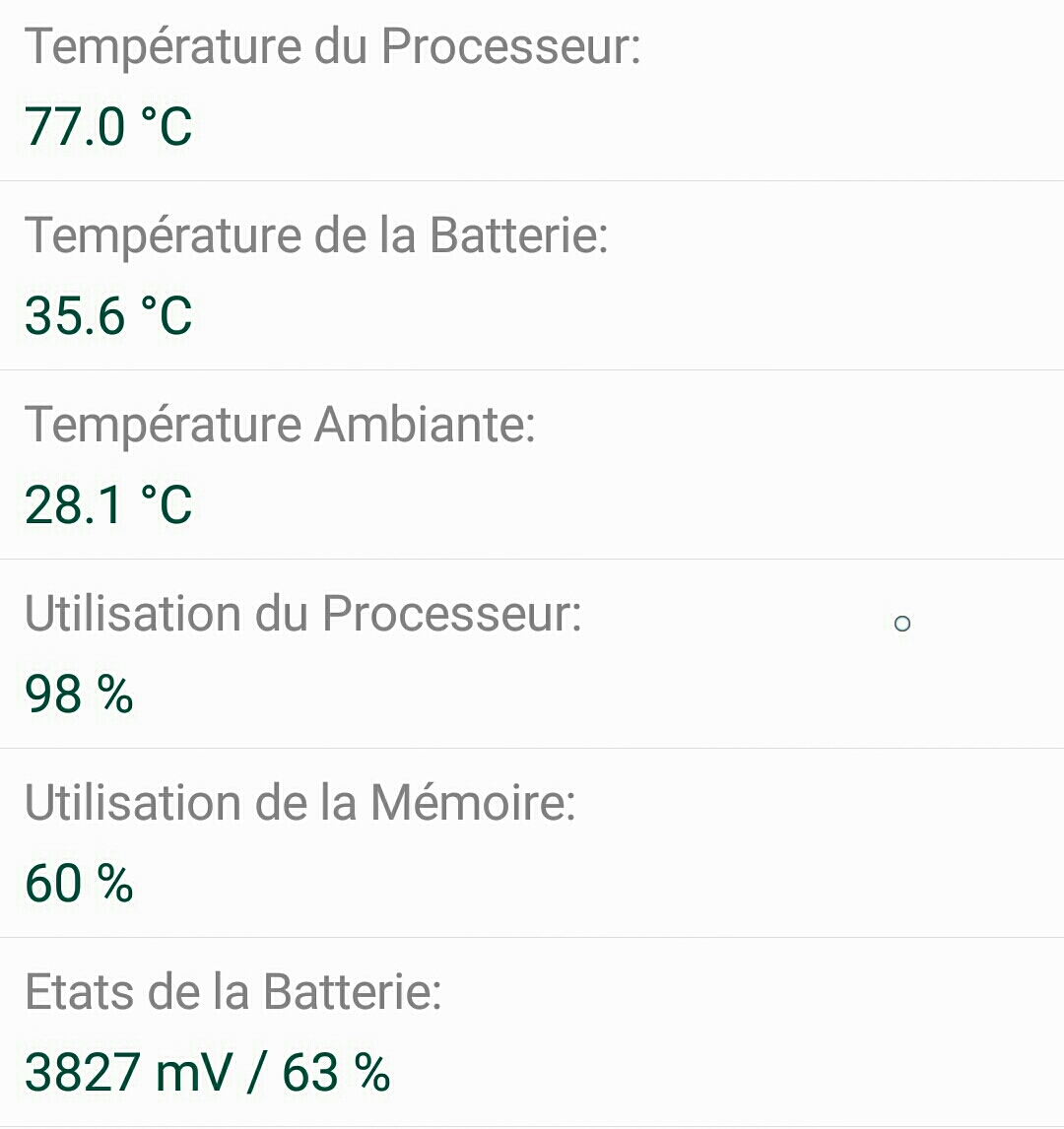The image size is (1064, 1129).
Task: Tap the small circle indicator near CPU usage
Action: (901, 623)
